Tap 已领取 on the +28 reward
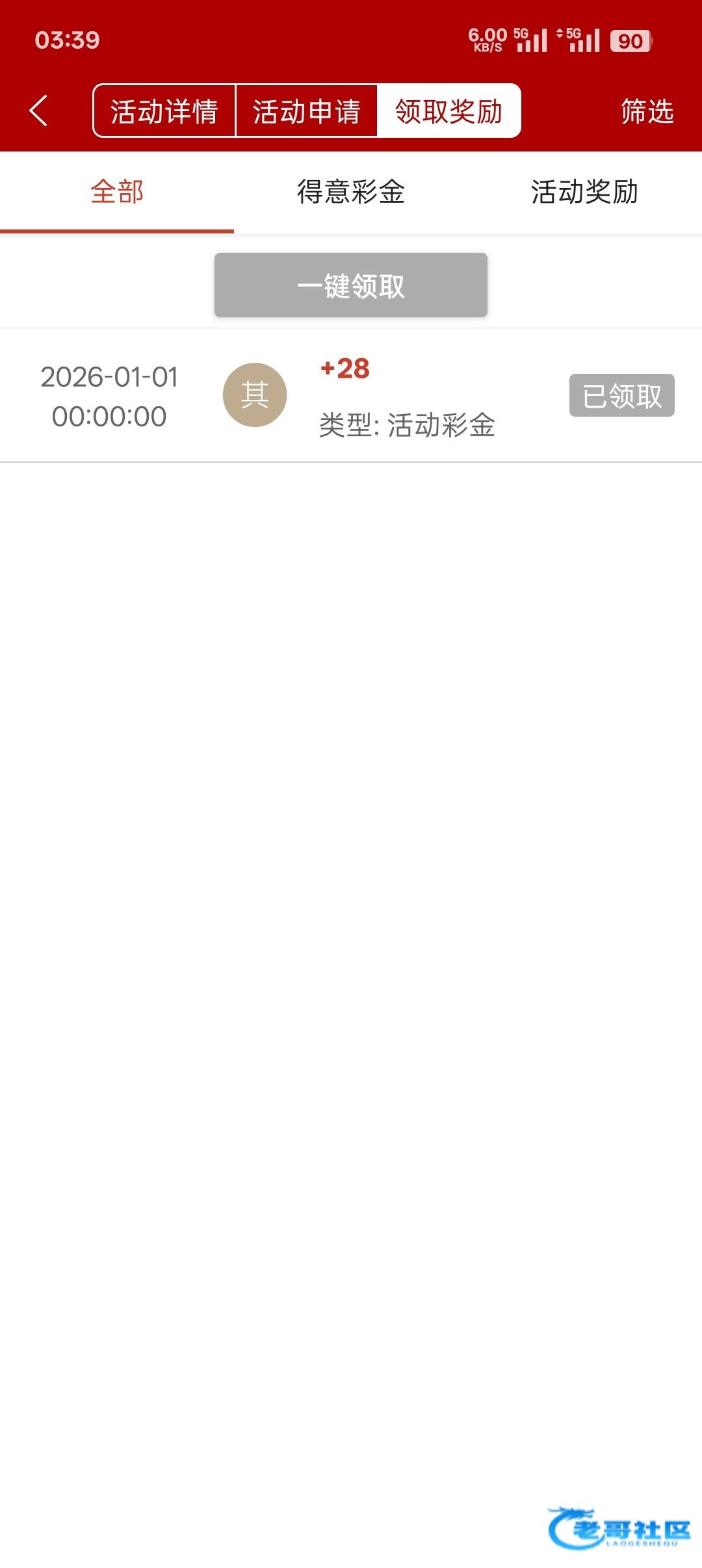Image resolution: width=702 pixels, height=1568 pixels. pos(622,395)
